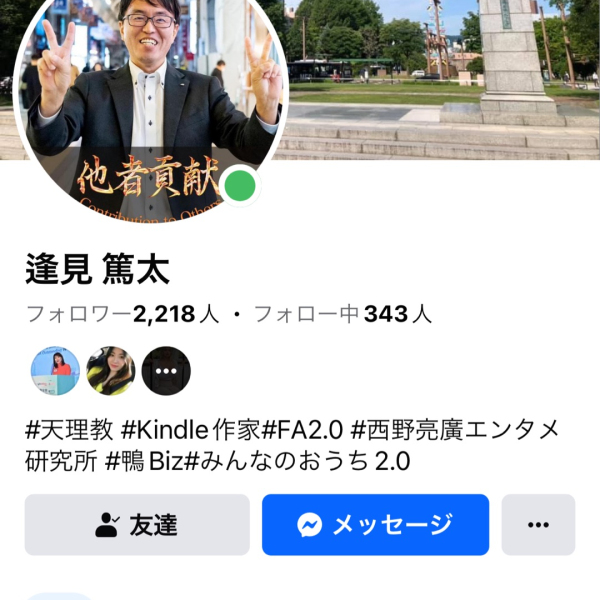Screen dimensions: 600x600
Task: View the フォロワー 2,218人 followers list
Action: pos(122,314)
